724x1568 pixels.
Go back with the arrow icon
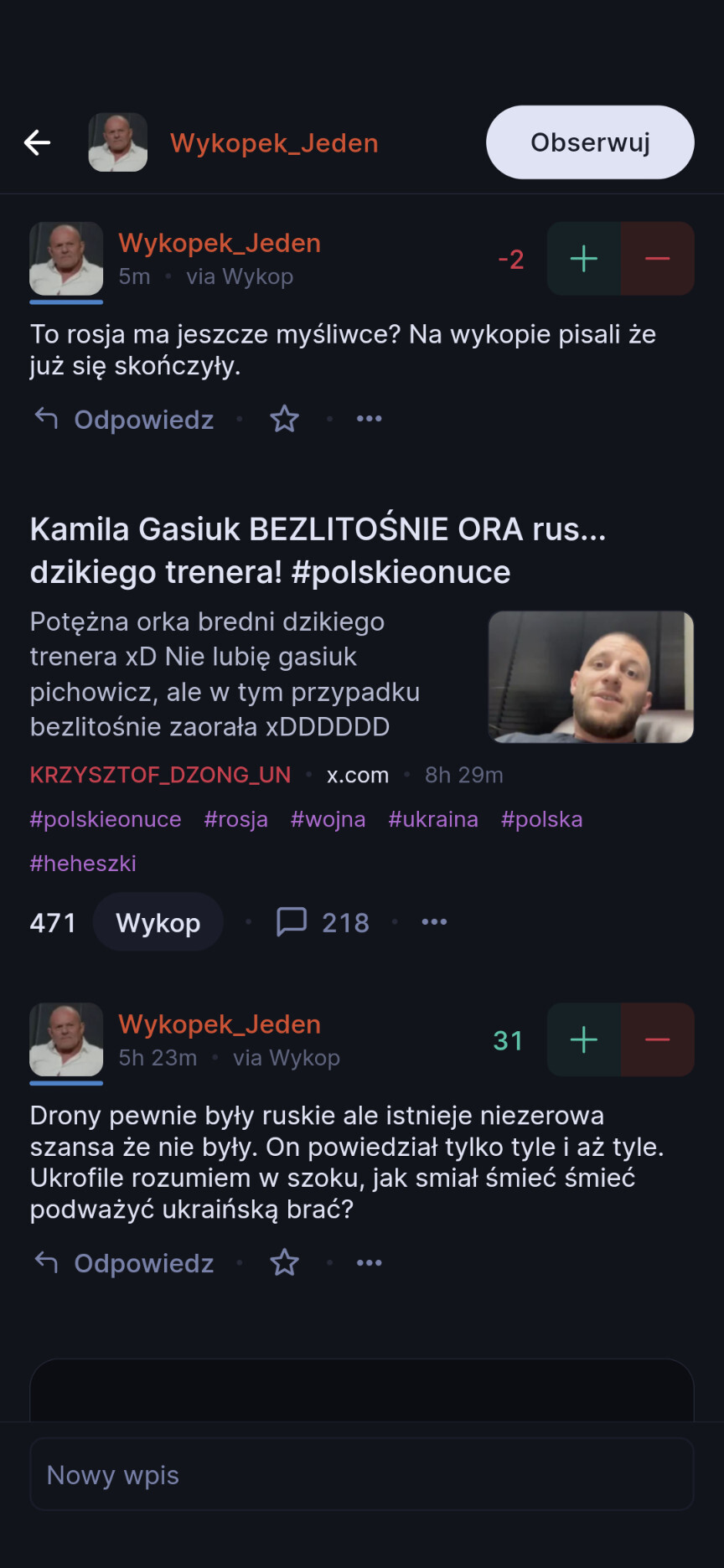[37, 142]
